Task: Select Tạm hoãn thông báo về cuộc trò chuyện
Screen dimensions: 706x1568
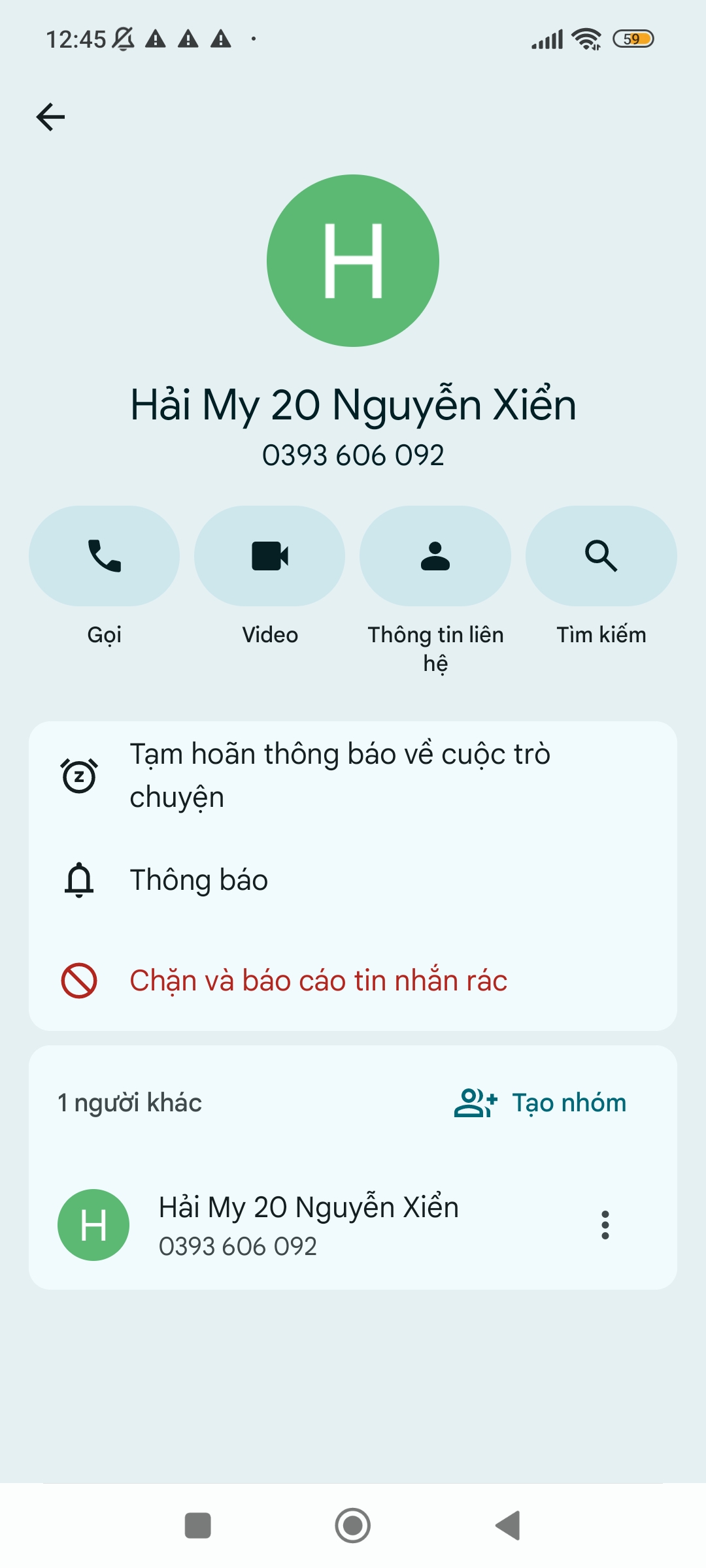Action: click(340, 774)
